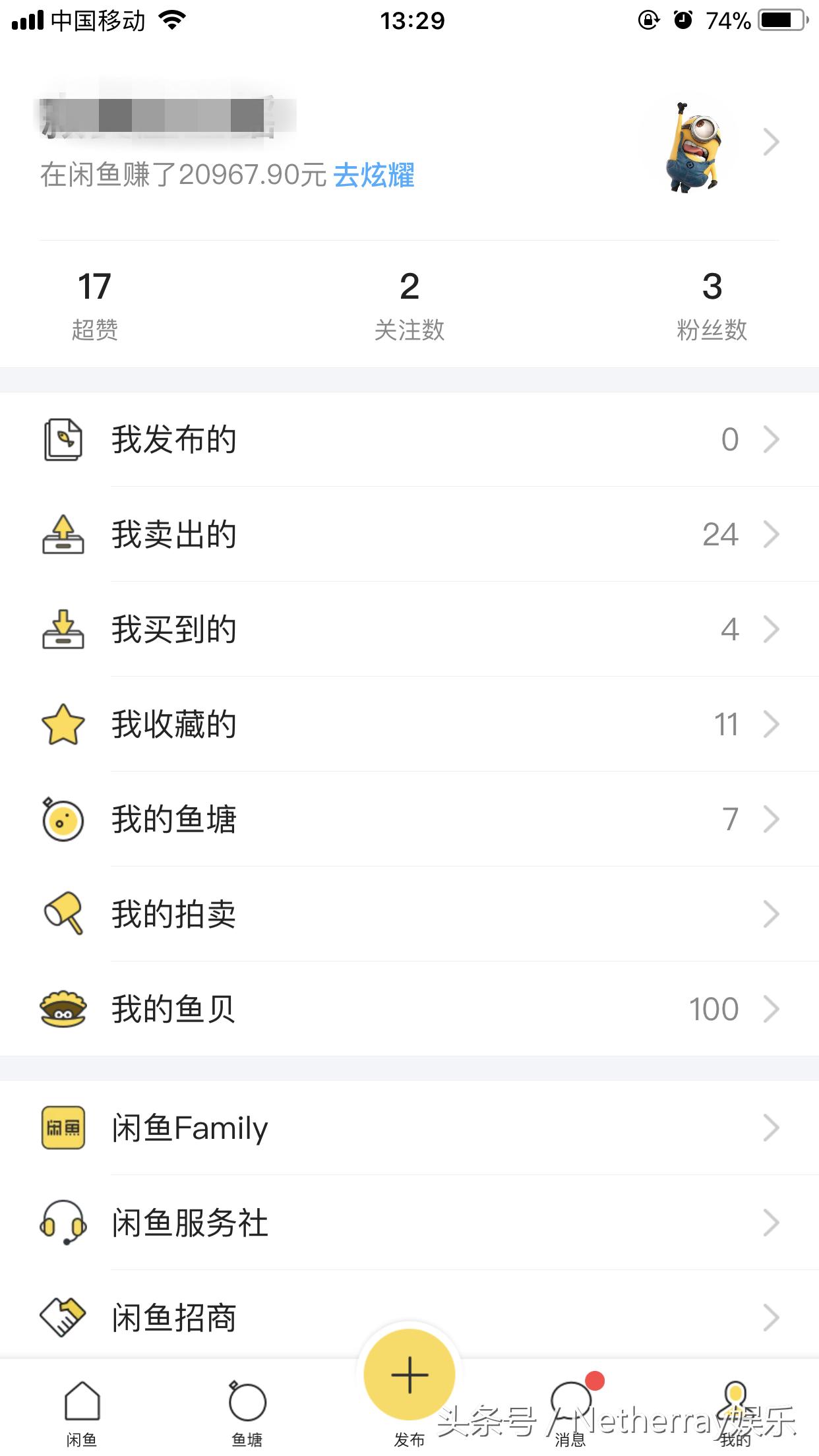Tap the yellow 发布 plus button
The width and height of the screenshot is (819, 1456).
(409, 1375)
